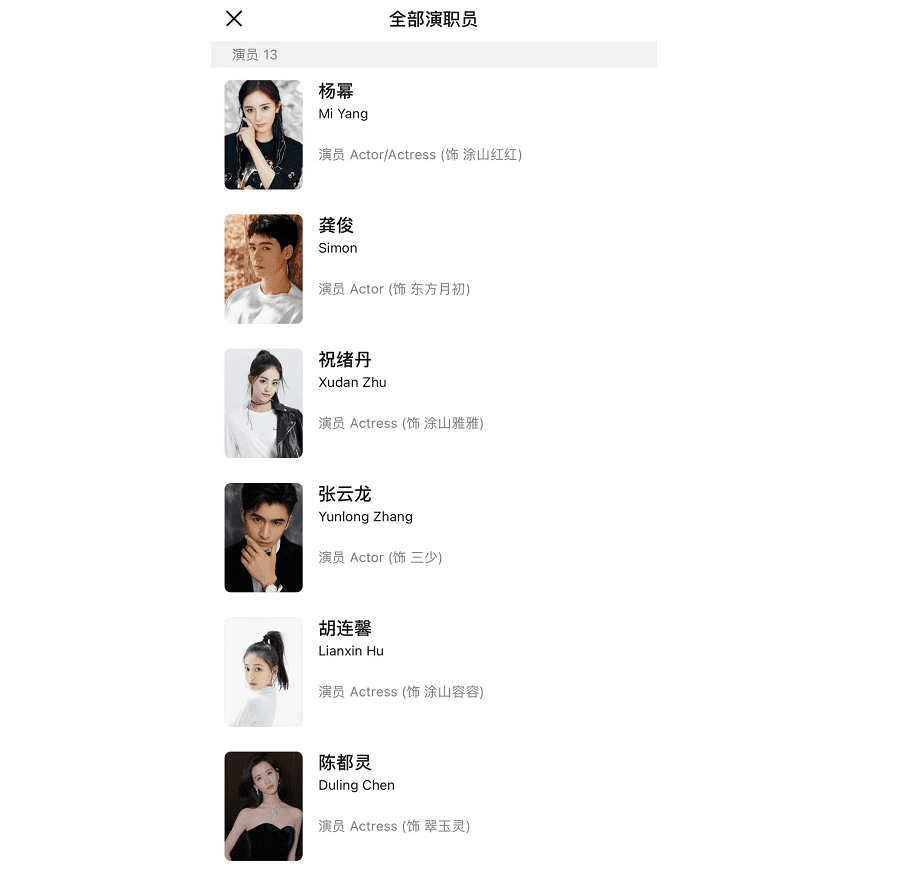Close the full cast and crew page
Viewport: 911px width, 883px height.
(x=234, y=18)
